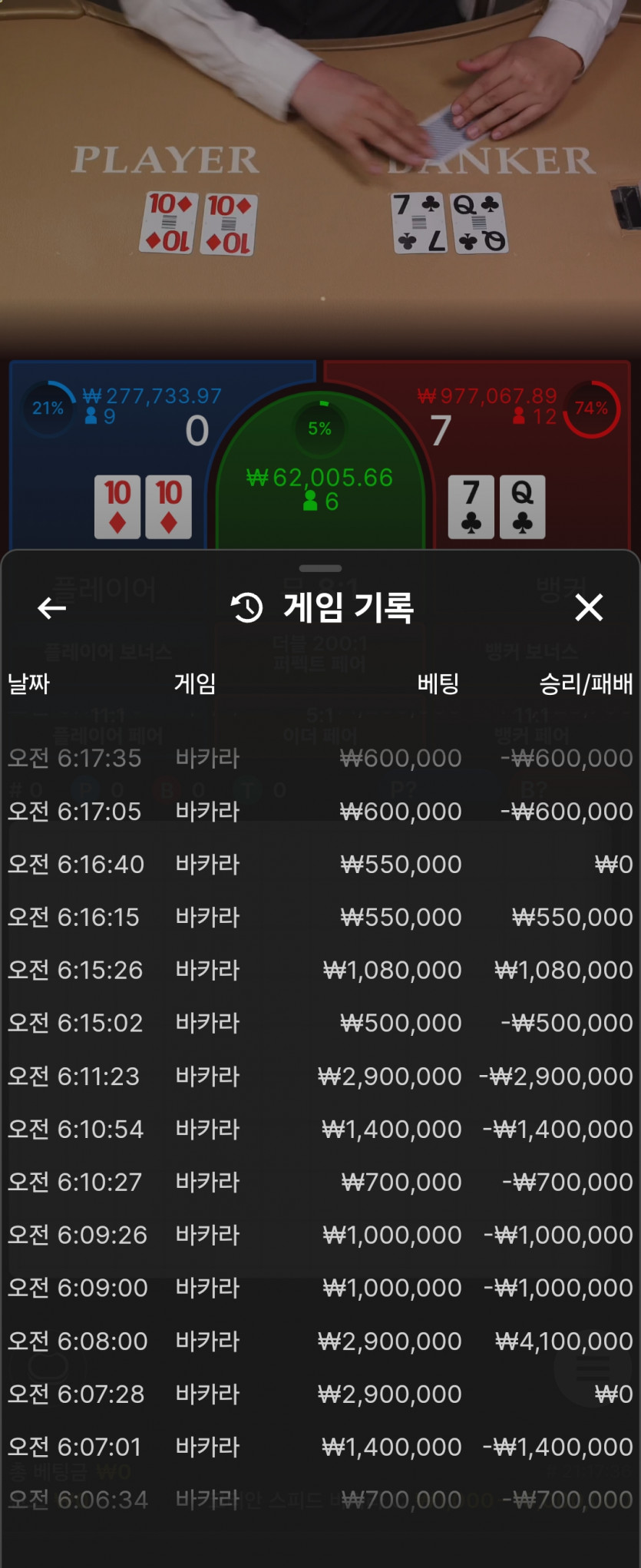View the 6:07:28 baccarat entry
641x1568 pixels.
(319, 1394)
